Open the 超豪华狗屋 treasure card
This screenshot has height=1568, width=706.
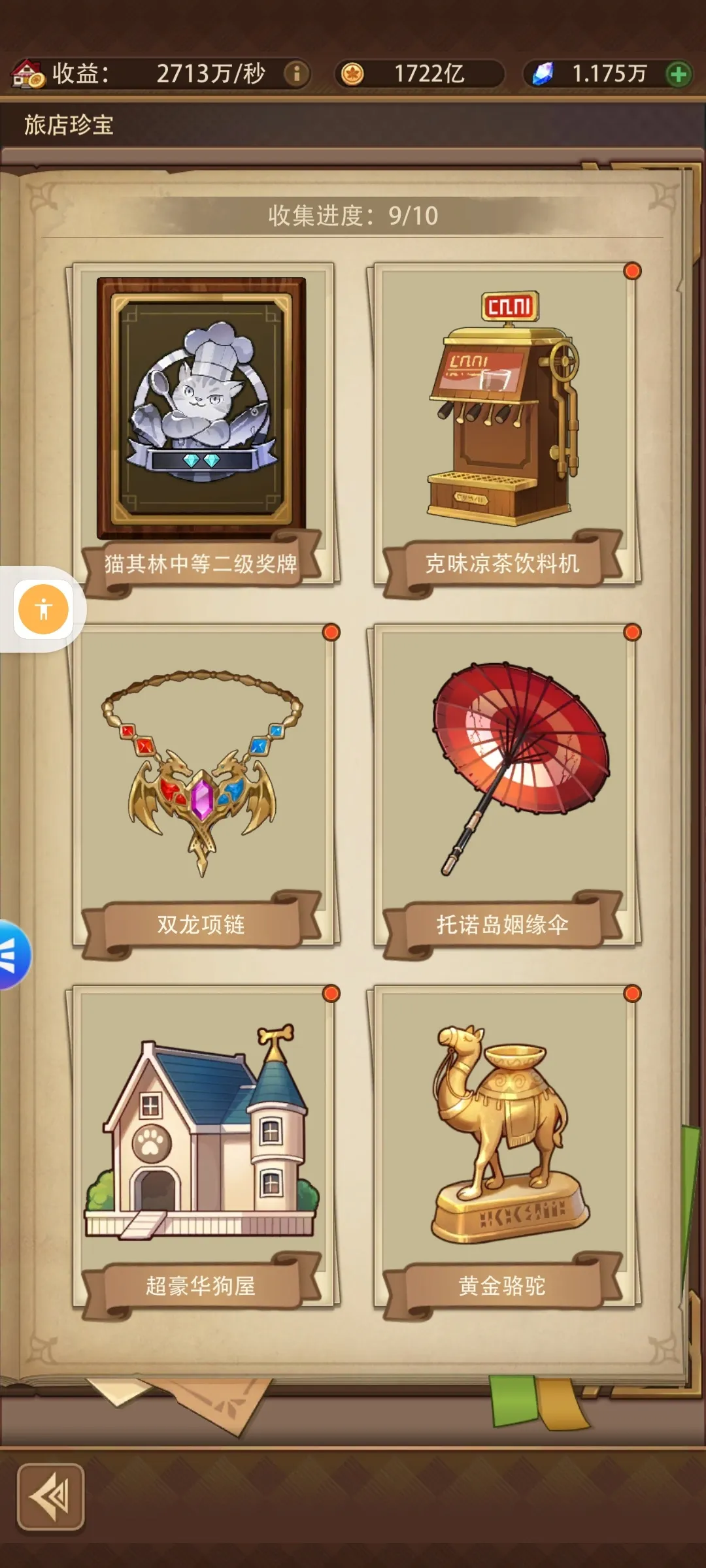coord(203,1147)
